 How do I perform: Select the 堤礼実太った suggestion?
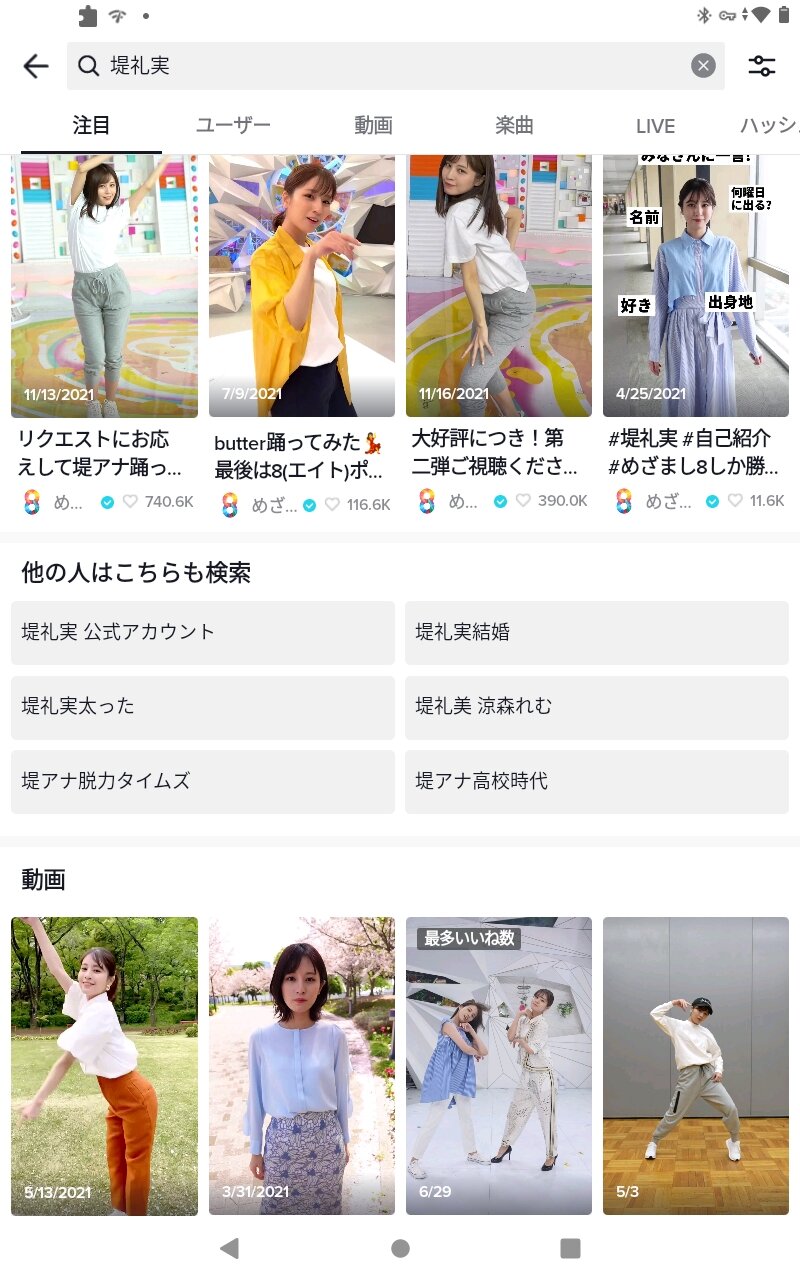(203, 706)
